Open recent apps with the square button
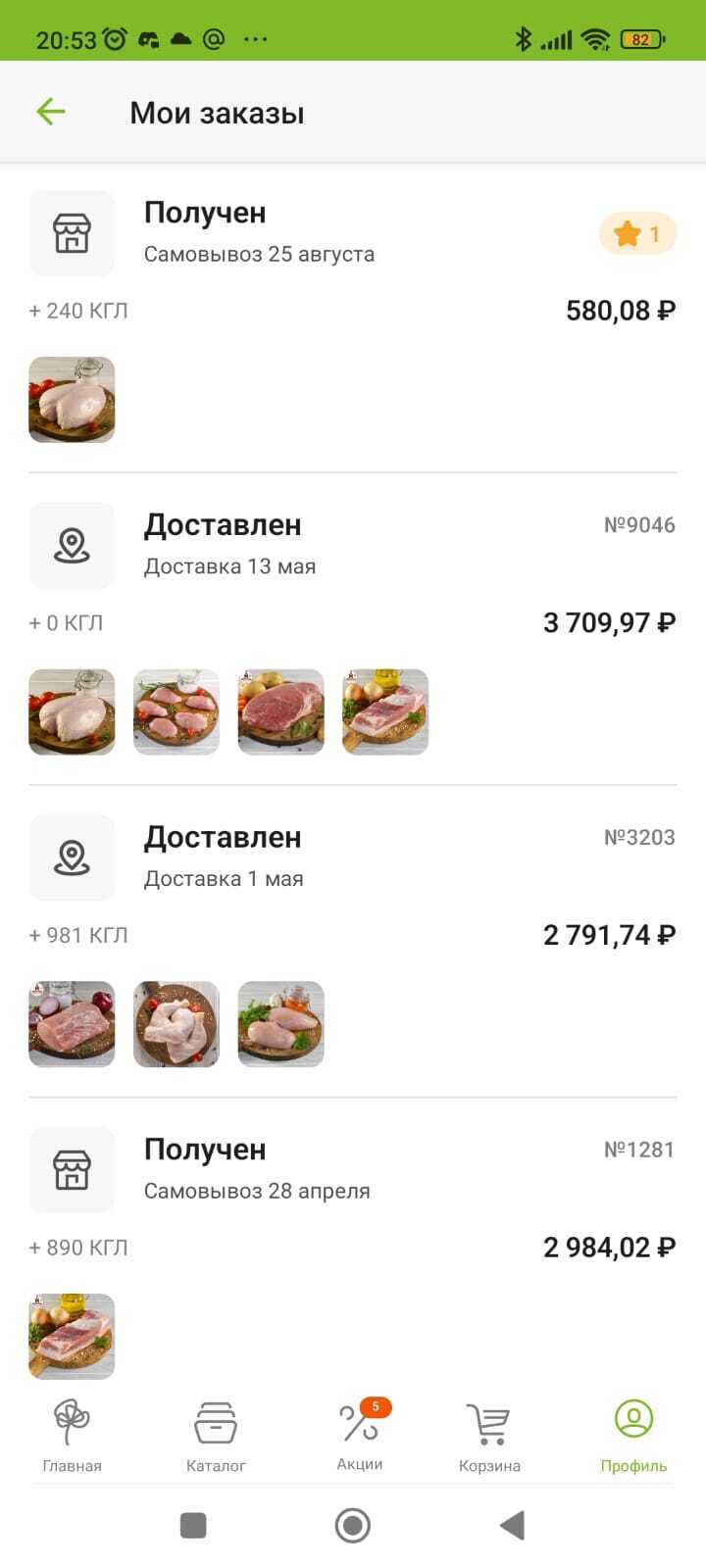The image size is (706, 1568). tap(193, 1525)
